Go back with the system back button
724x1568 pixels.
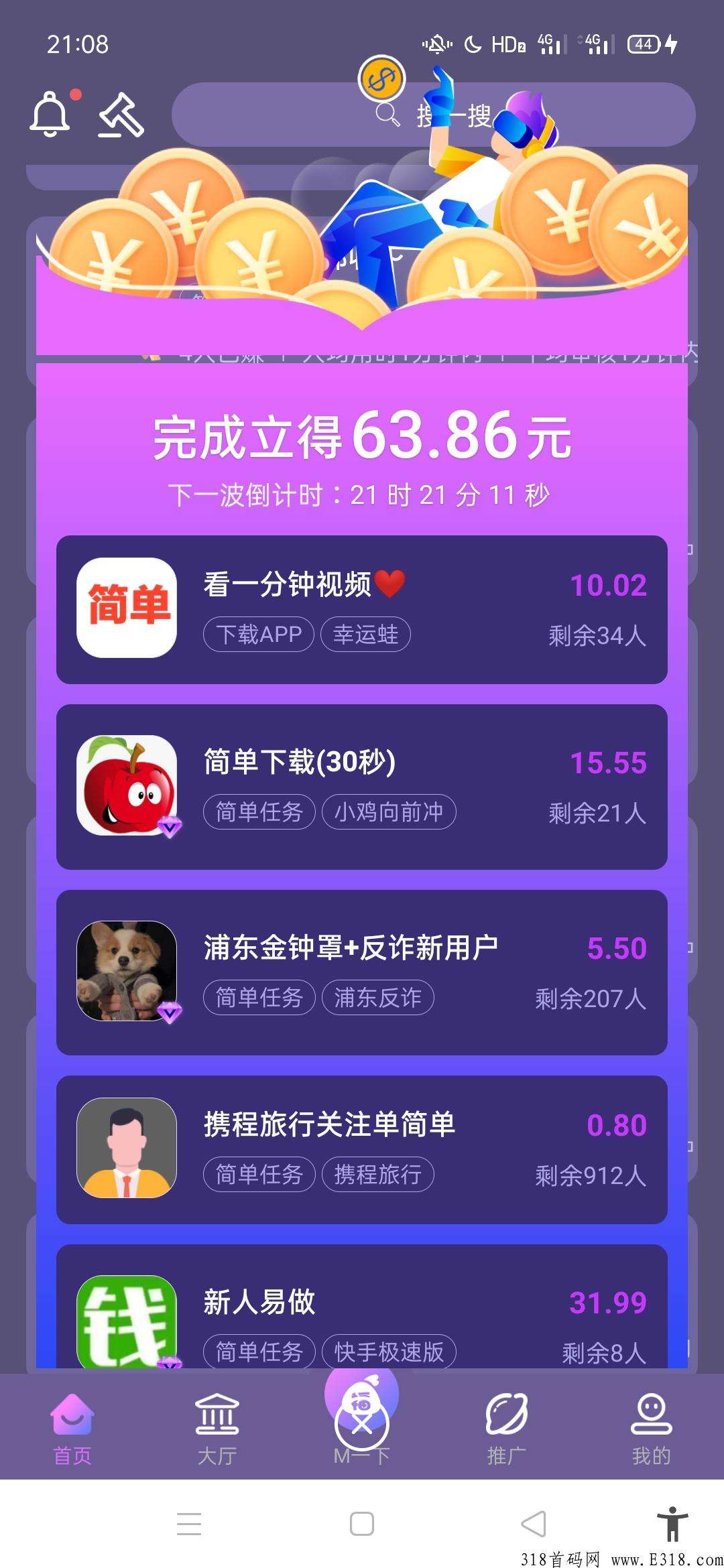click(534, 1524)
